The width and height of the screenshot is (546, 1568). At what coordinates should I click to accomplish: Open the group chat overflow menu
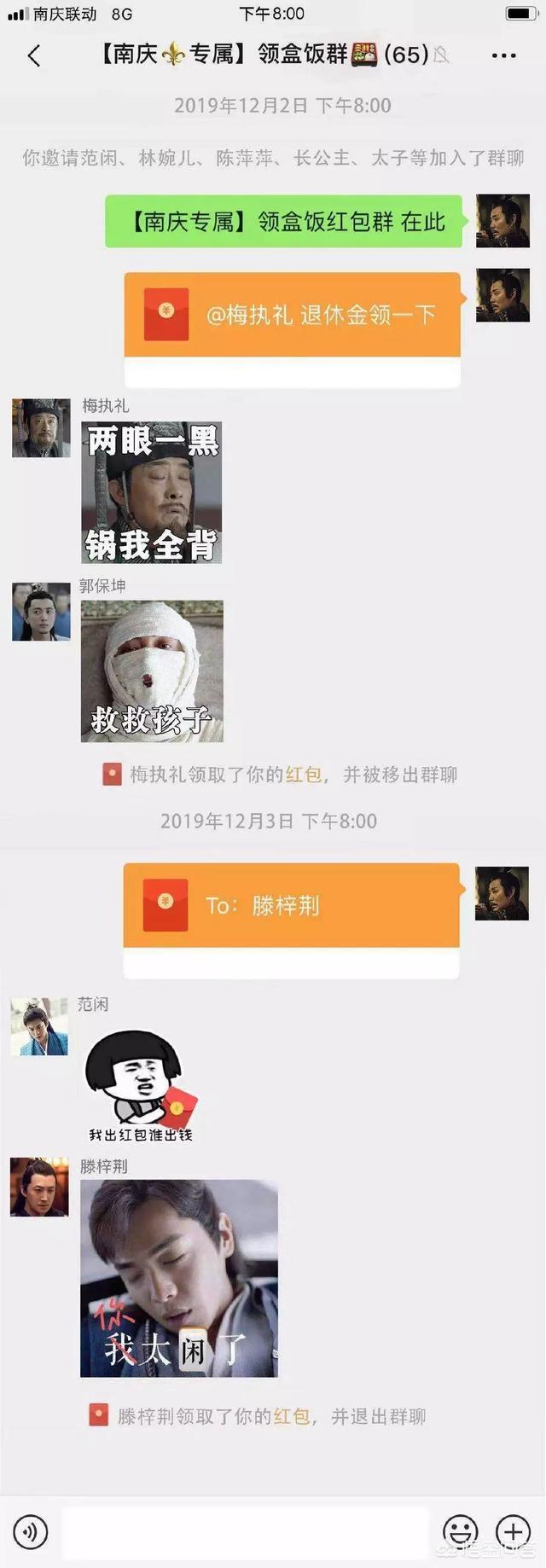click(503, 56)
